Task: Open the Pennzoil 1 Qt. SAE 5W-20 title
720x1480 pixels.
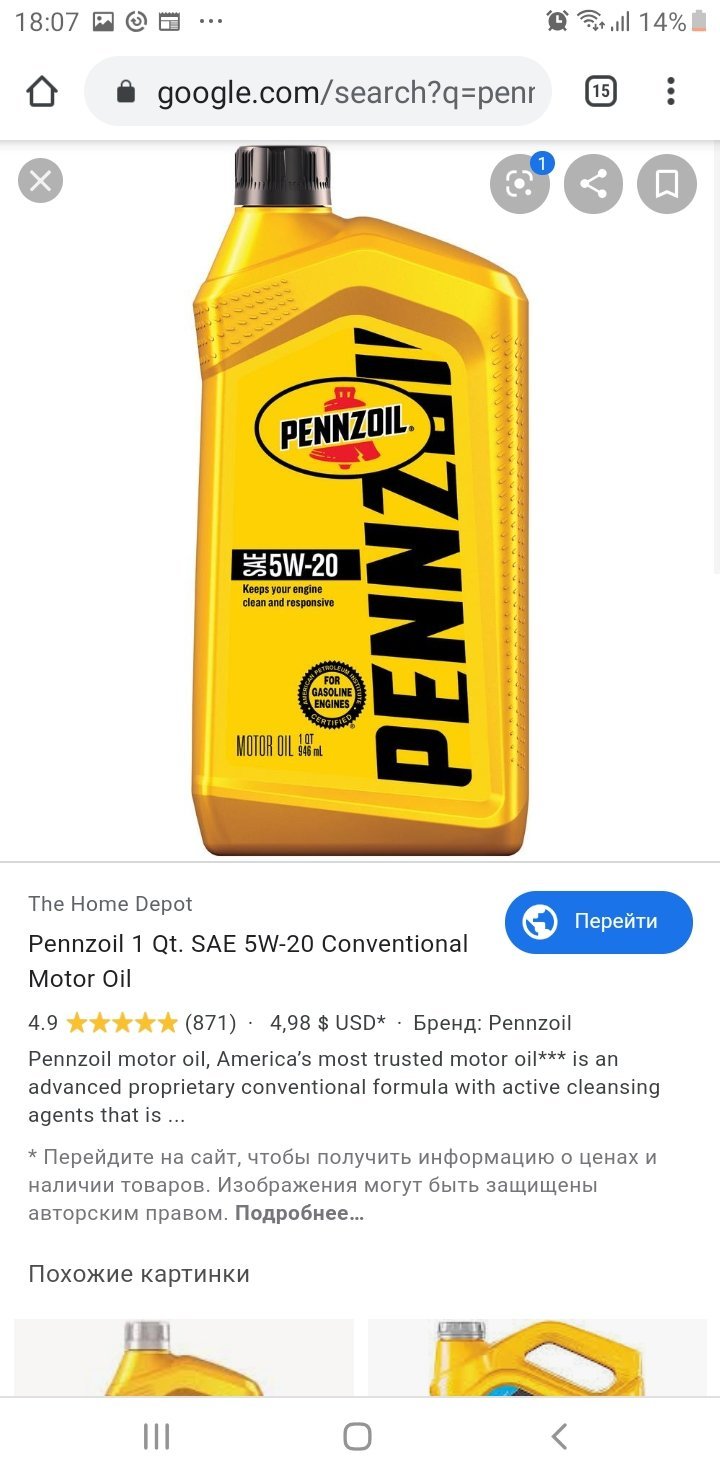Action: click(x=248, y=961)
